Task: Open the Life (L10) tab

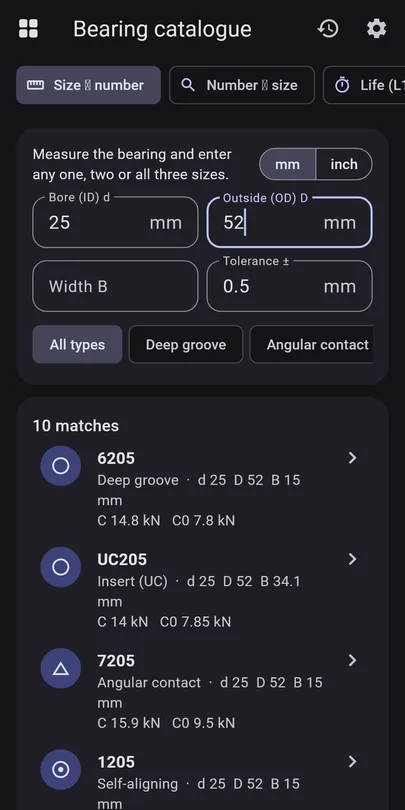Action: pos(364,85)
